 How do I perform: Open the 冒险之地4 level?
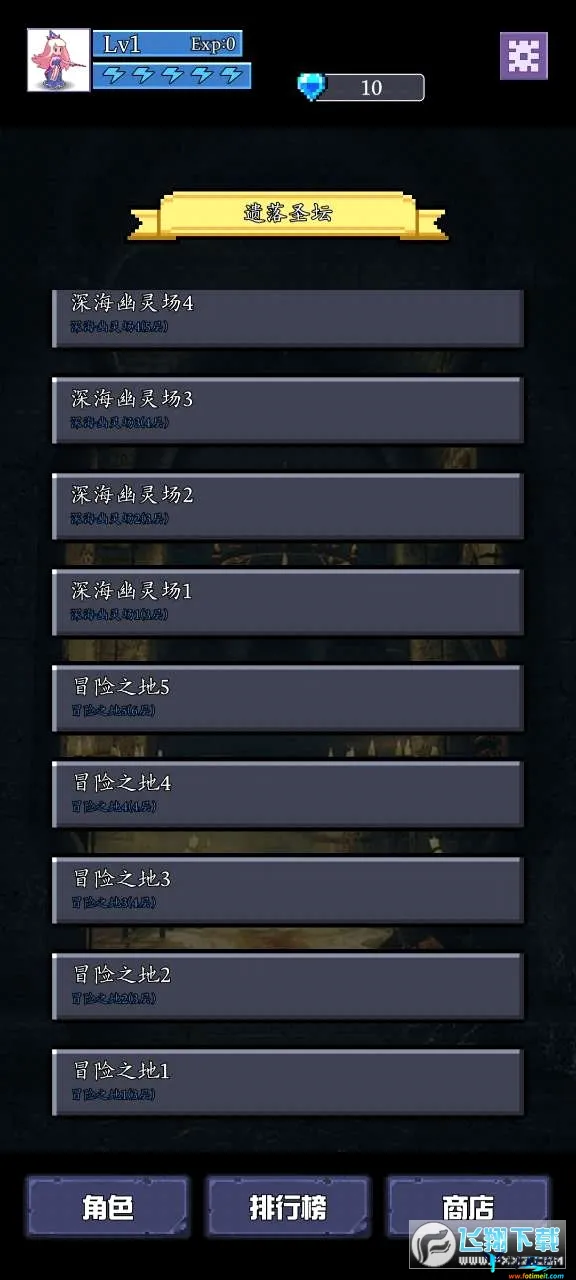point(288,794)
